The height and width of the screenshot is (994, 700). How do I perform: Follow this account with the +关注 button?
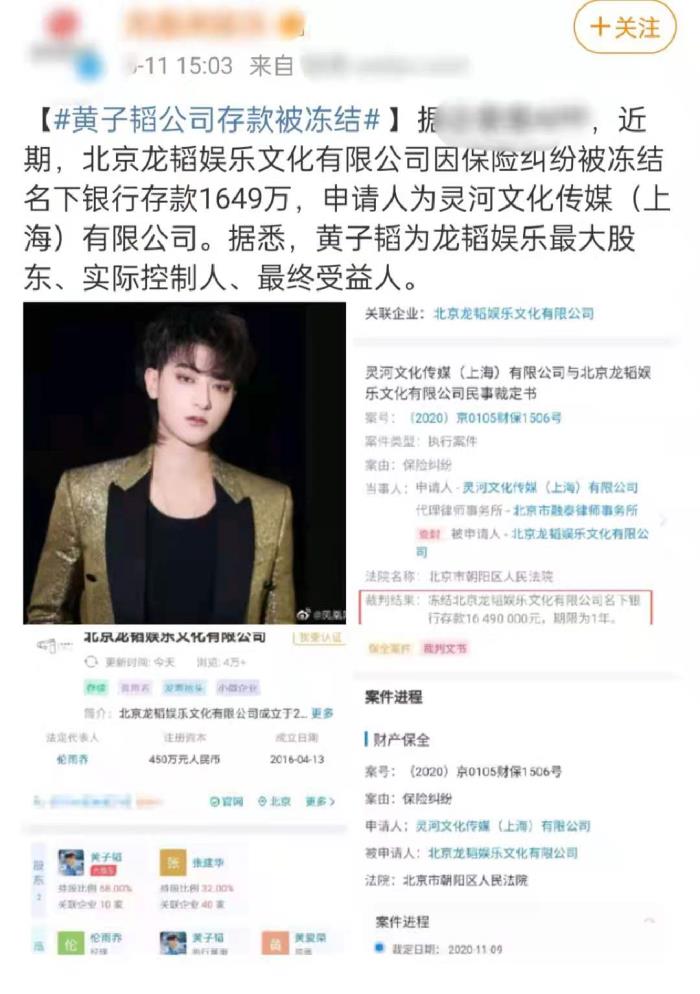(x=627, y=29)
